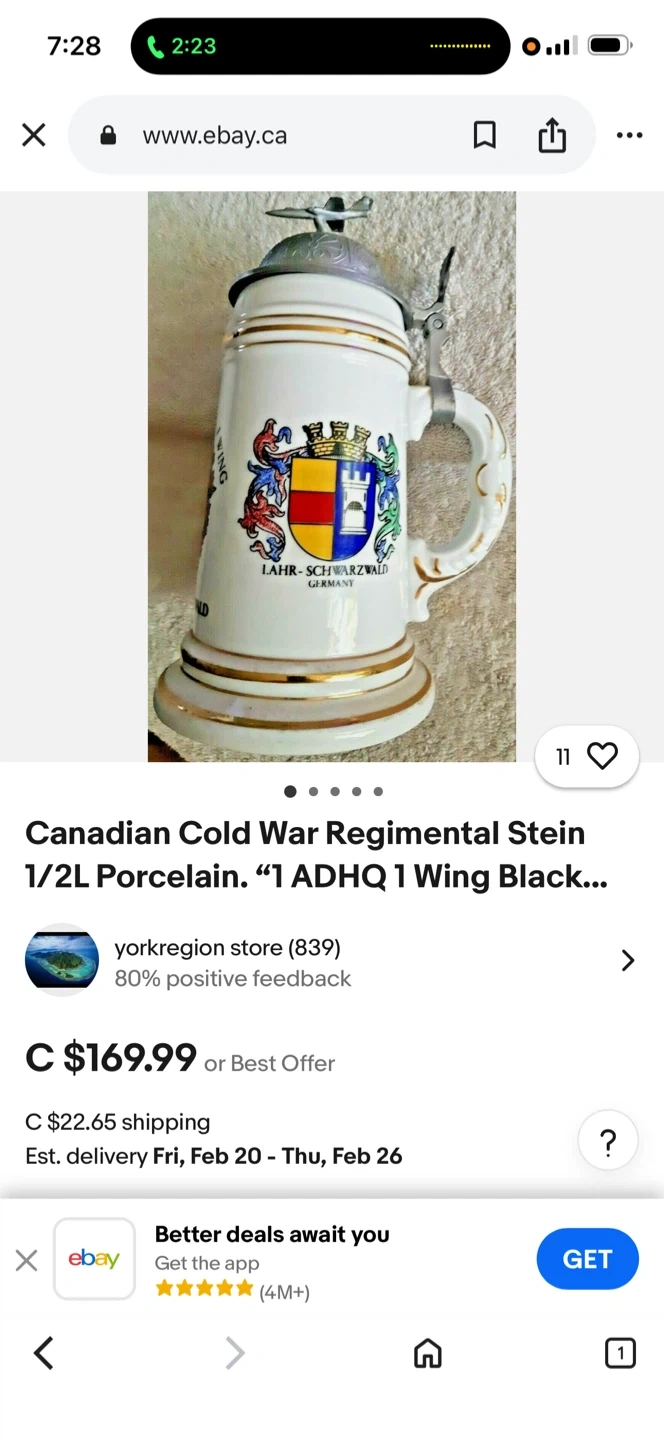The height and width of the screenshot is (1440, 664).
Task: Tap GET to install the eBay app
Action: click(587, 1259)
